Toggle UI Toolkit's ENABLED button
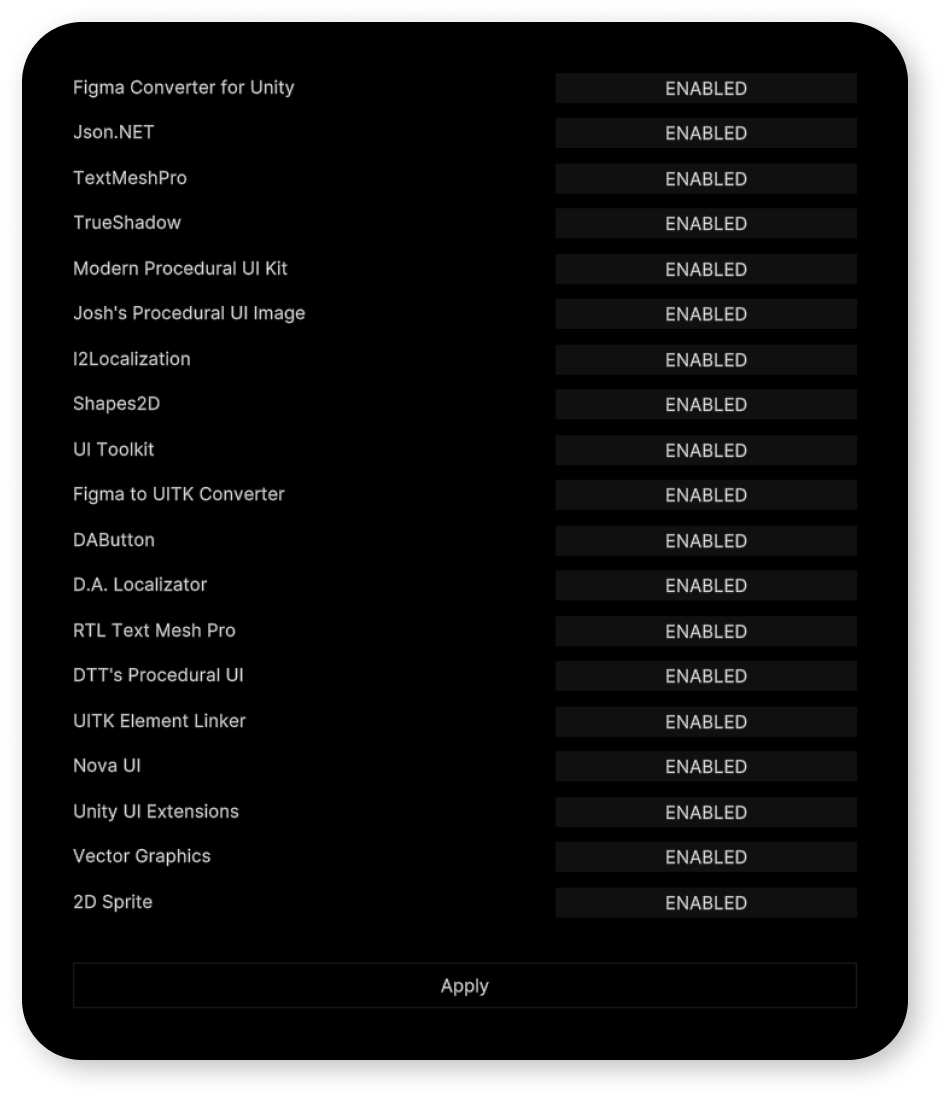 coord(706,450)
